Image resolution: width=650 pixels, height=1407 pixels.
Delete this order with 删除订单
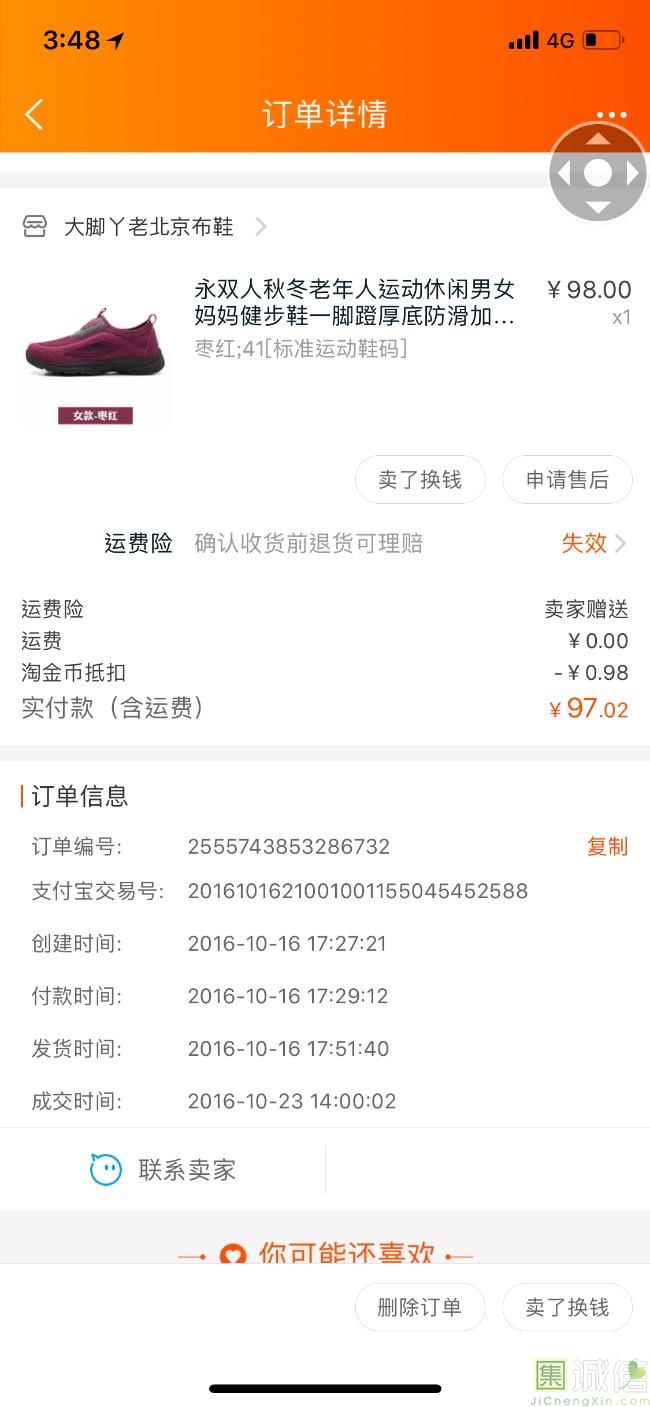click(x=420, y=1307)
